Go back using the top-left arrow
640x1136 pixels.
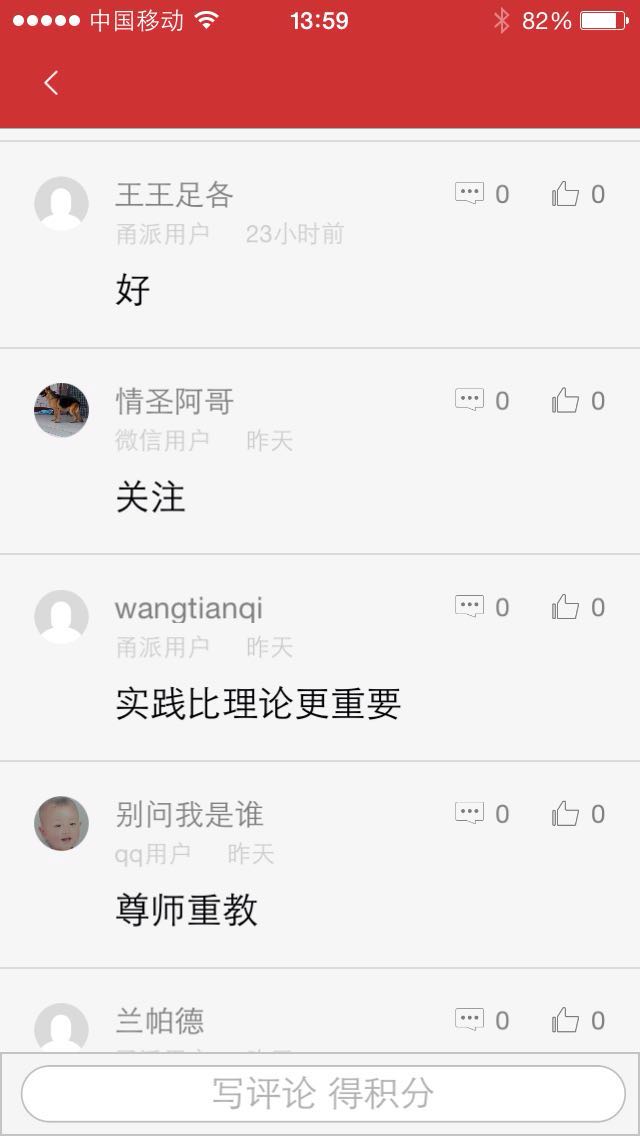coord(51,83)
